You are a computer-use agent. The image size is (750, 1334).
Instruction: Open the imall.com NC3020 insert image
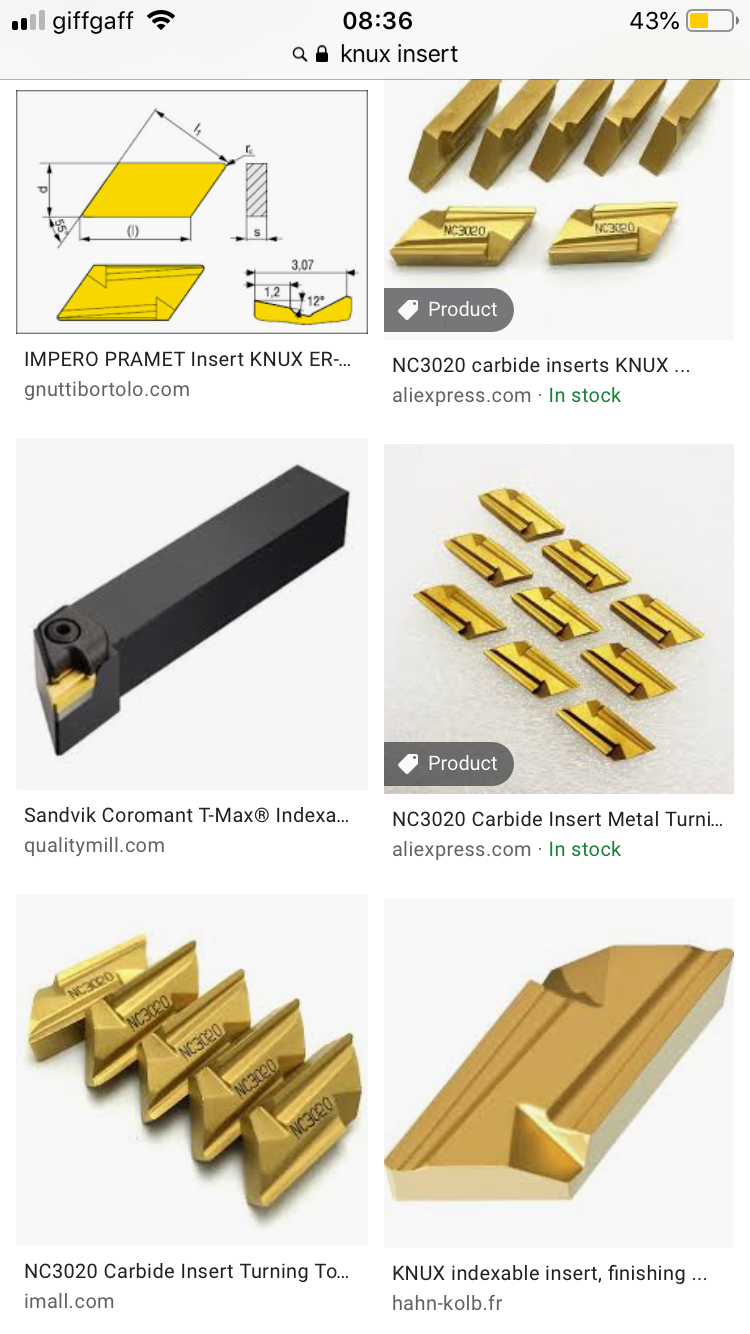(x=192, y=1070)
